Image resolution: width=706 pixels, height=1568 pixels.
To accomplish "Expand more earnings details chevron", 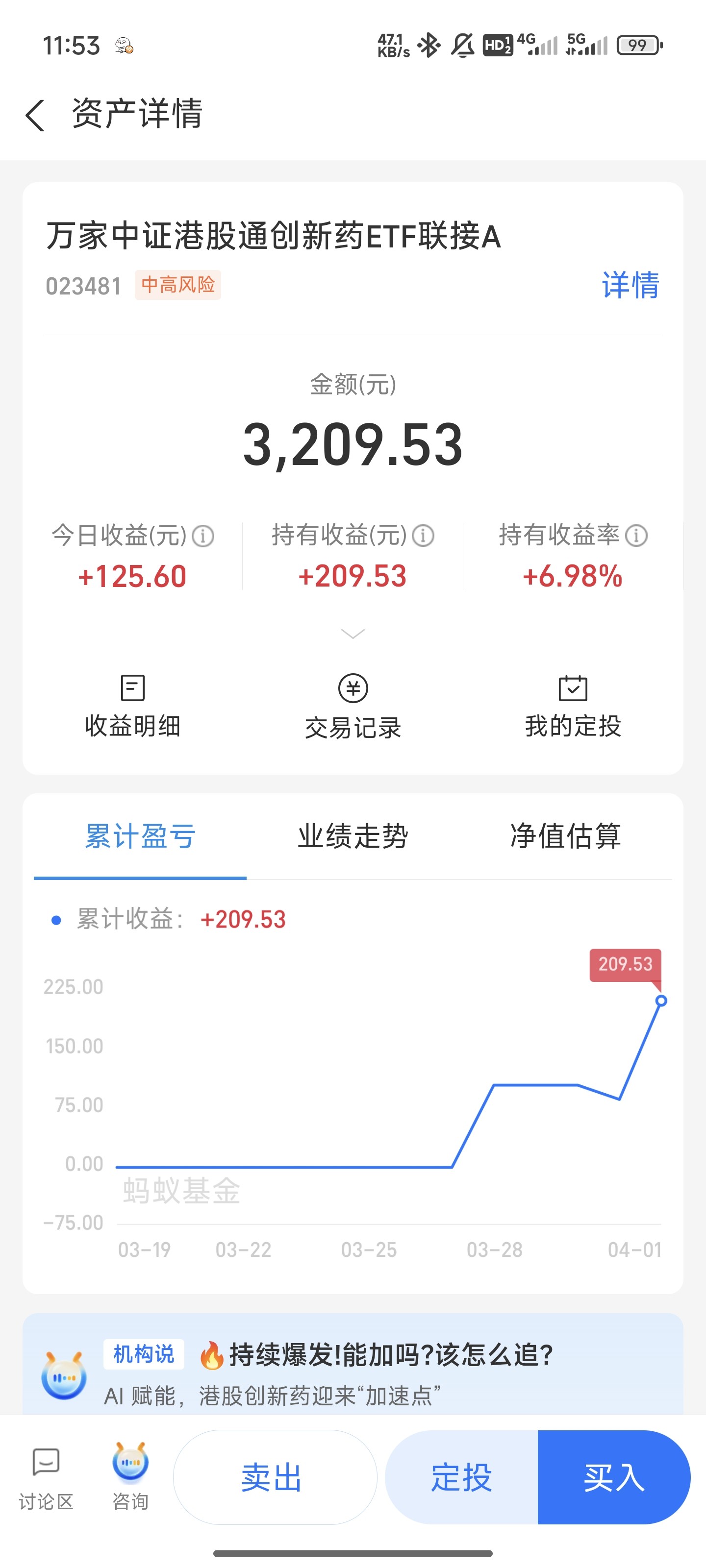I will point(353,634).
